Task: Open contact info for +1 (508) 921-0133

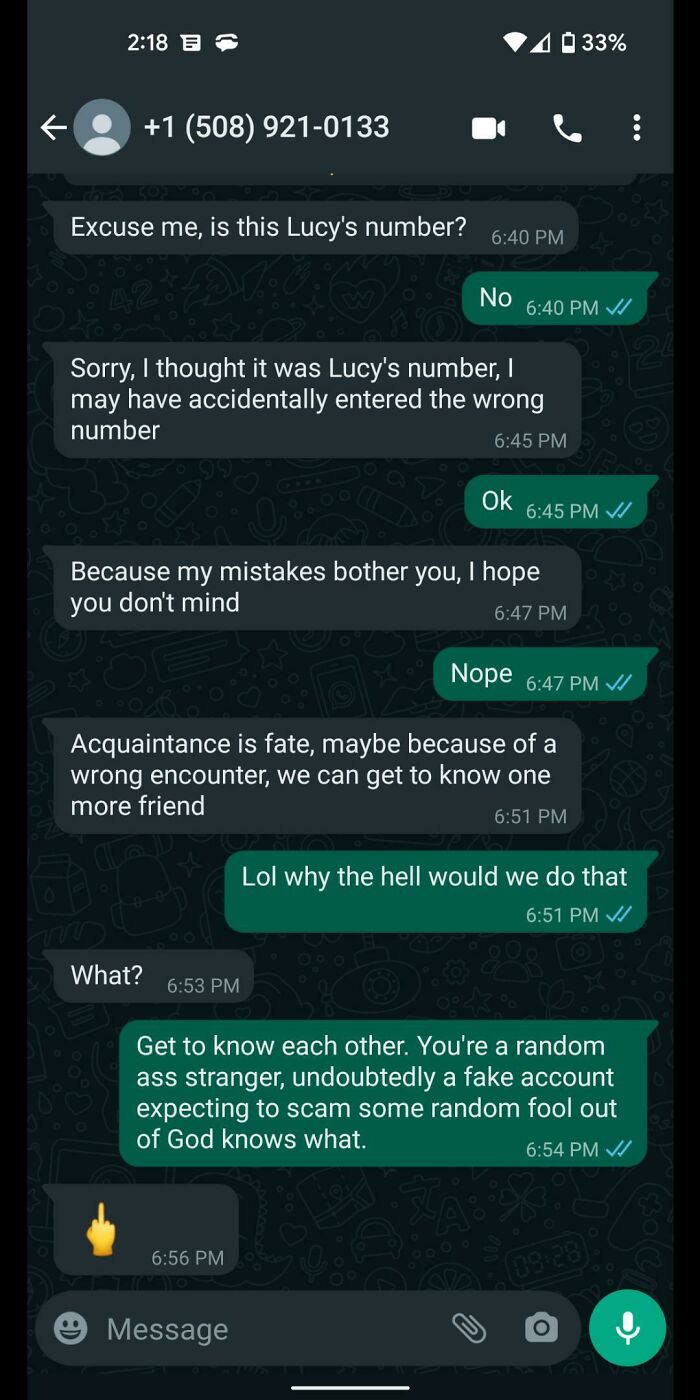Action: pyautogui.click(x=267, y=128)
